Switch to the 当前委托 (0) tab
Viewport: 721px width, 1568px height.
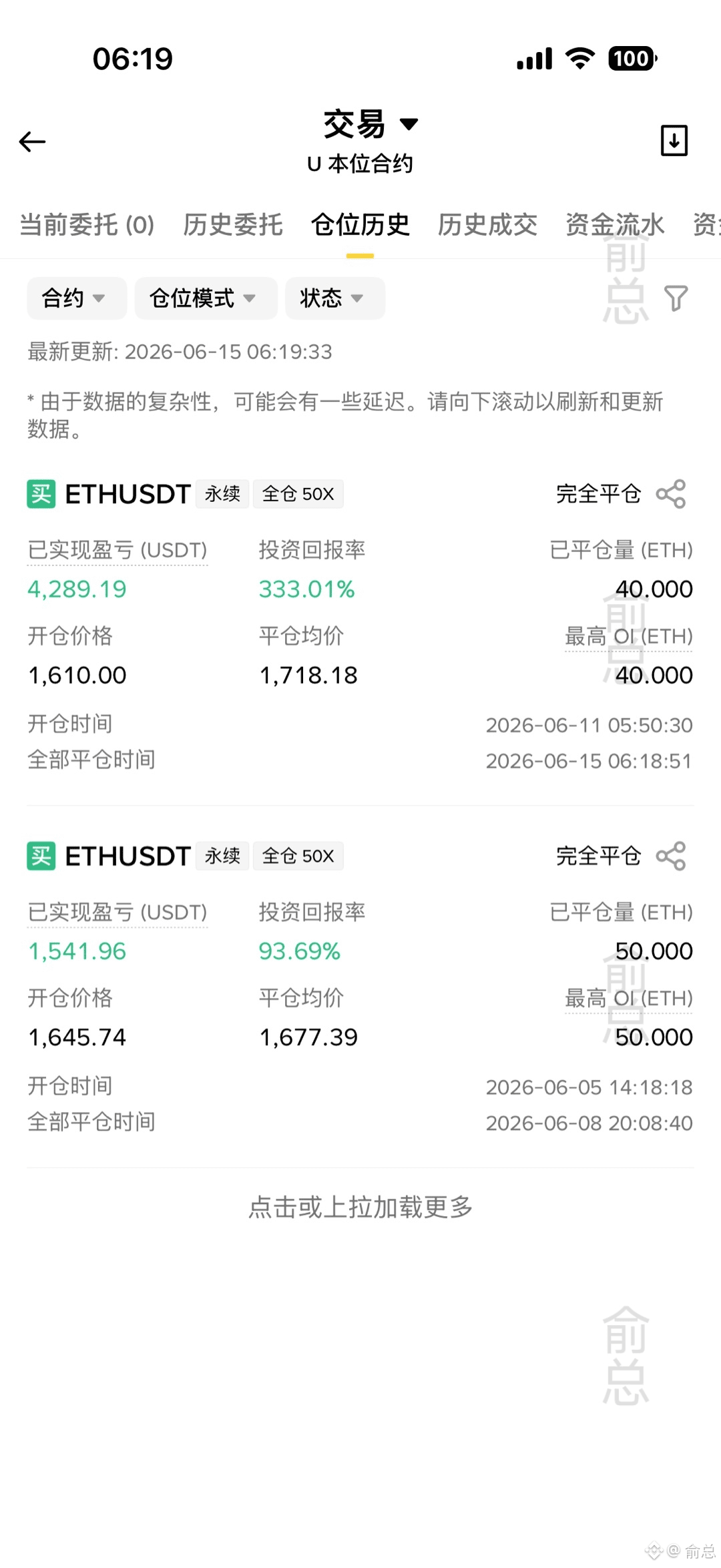(87, 225)
